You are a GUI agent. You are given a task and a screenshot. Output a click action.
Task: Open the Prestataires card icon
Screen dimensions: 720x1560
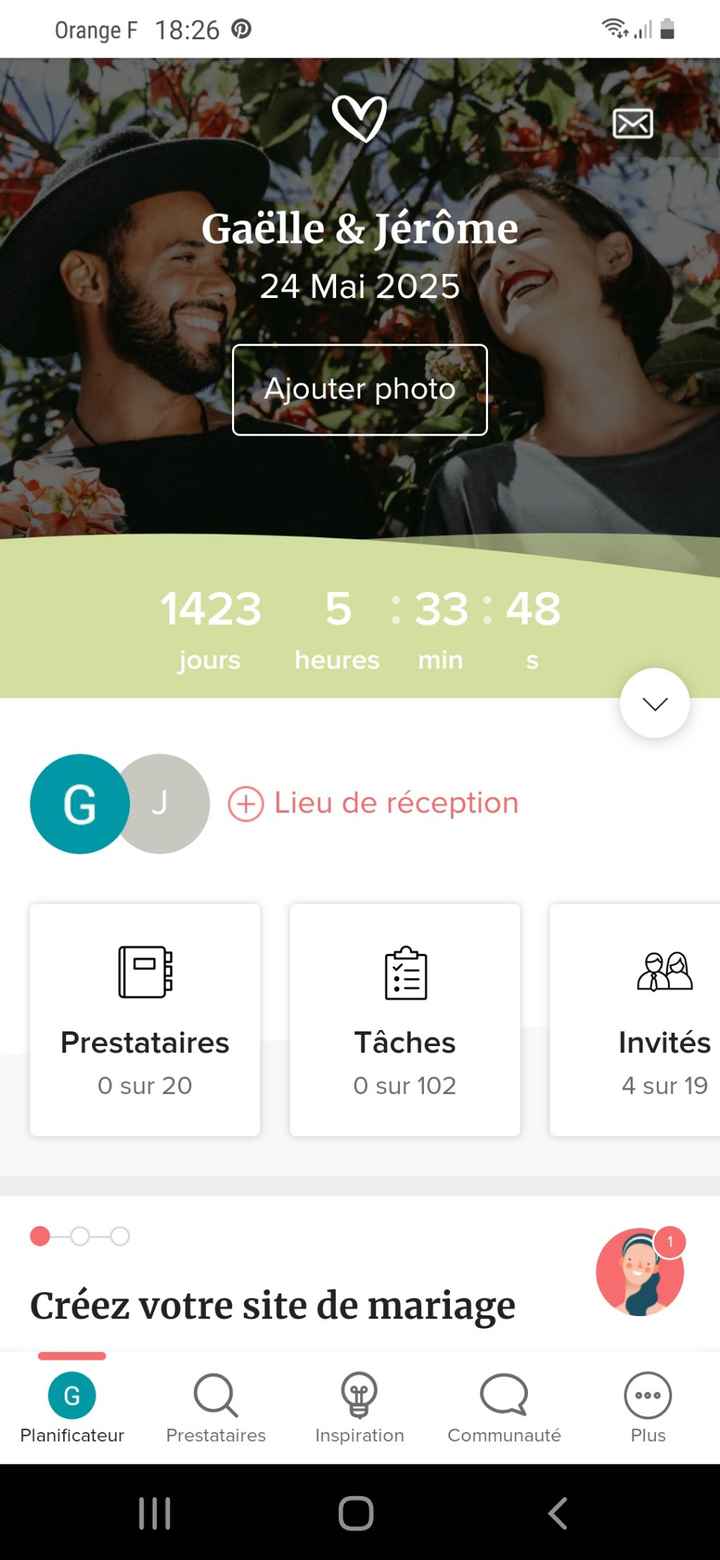click(144, 971)
